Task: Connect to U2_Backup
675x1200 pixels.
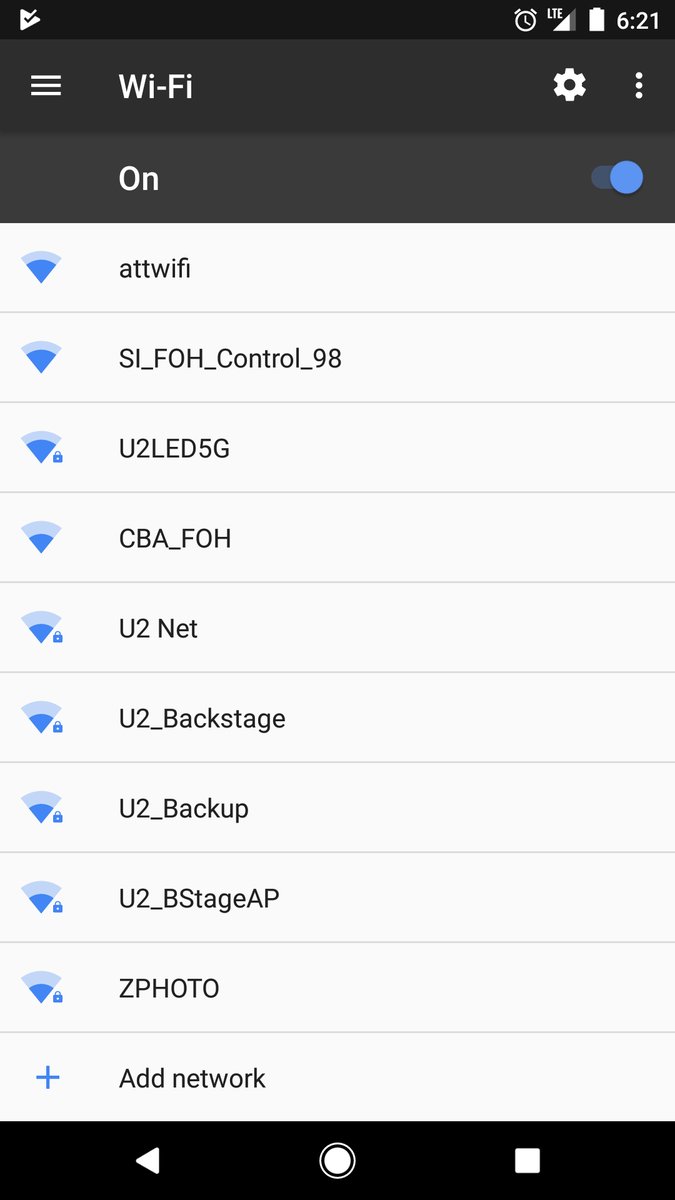Action: click(337, 808)
